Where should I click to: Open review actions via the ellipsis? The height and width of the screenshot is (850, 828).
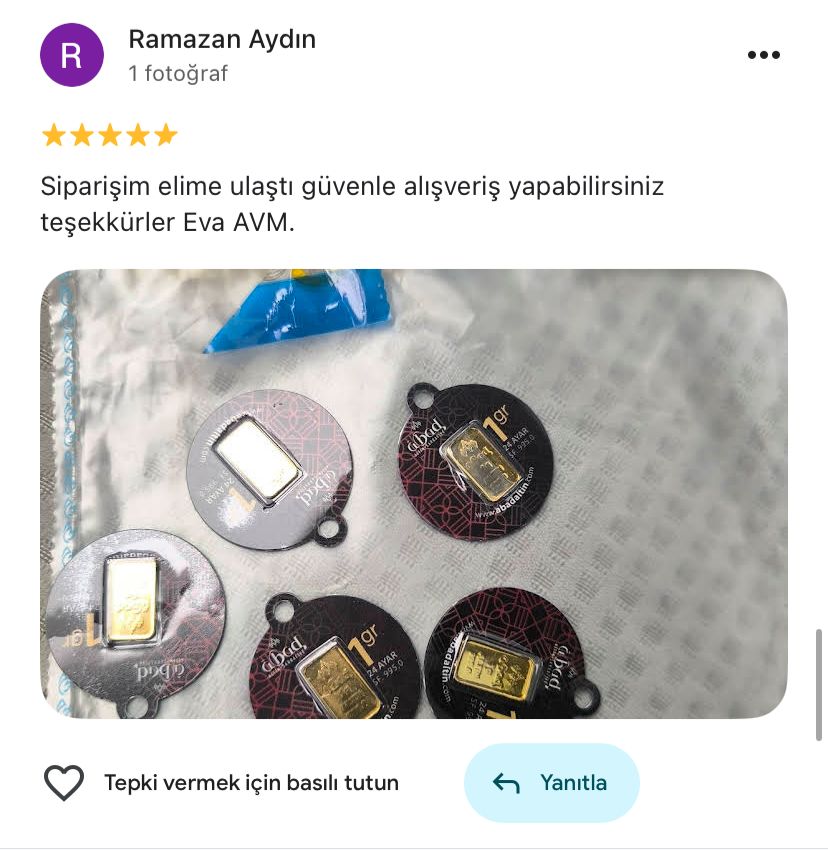pyautogui.click(x=765, y=55)
